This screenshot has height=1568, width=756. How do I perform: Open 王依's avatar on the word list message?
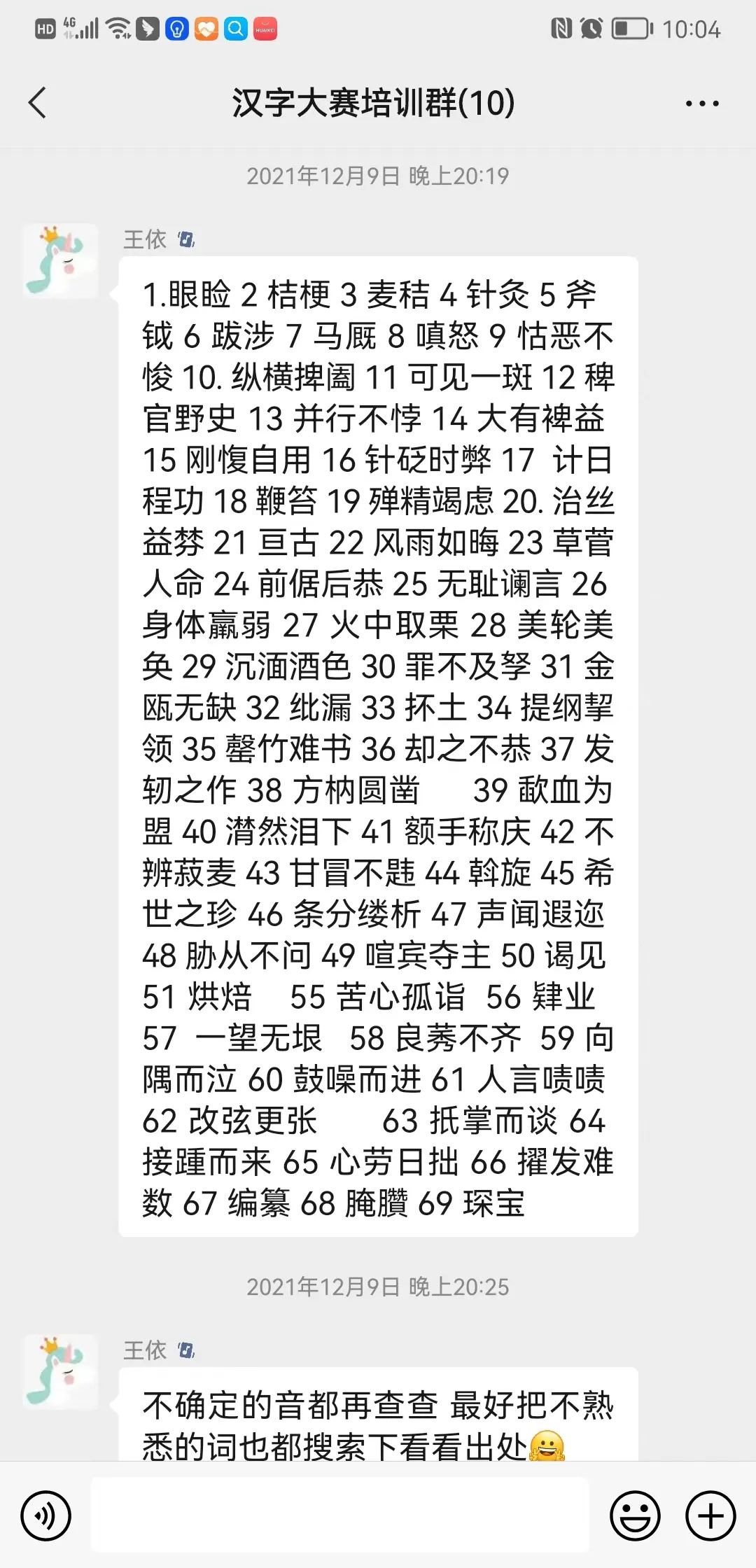pyautogui.click(x=61, y=261)
